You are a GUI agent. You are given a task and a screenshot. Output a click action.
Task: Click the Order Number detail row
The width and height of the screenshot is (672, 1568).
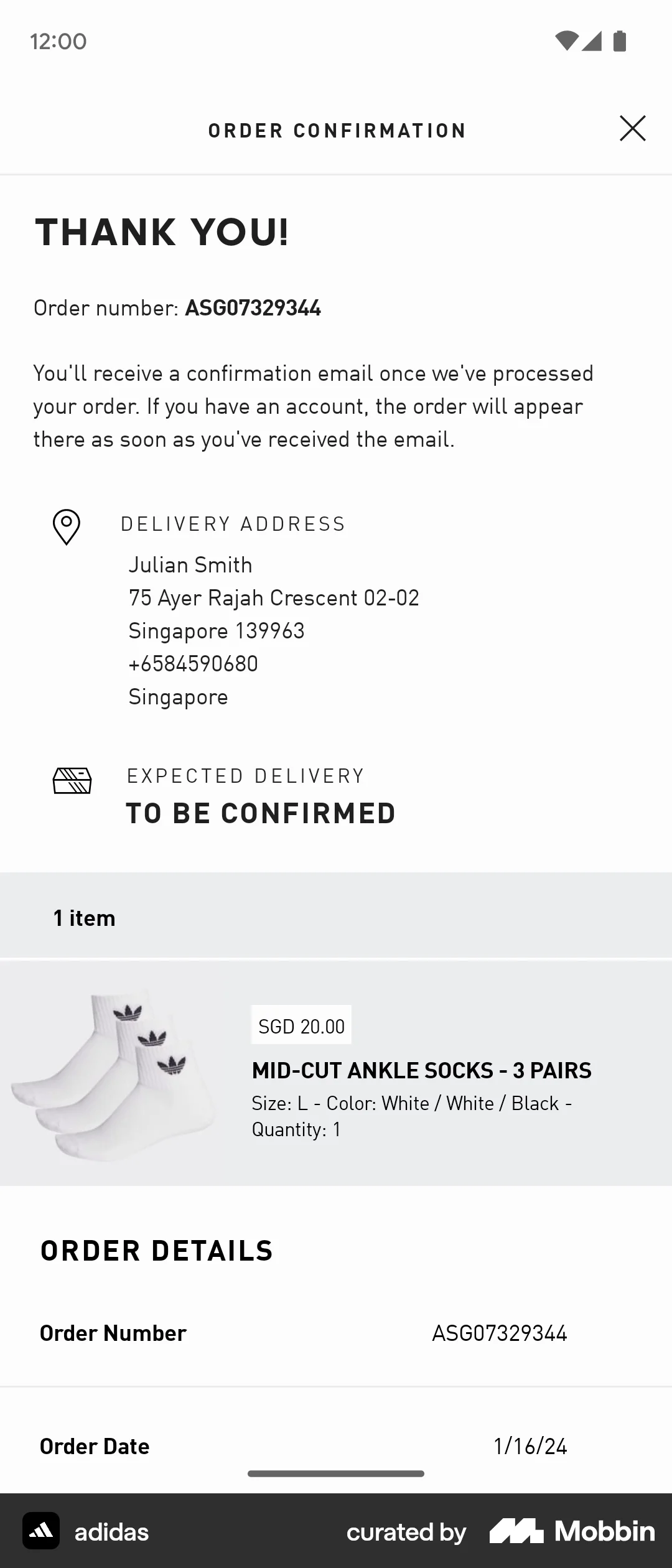tap(336, 1333)
